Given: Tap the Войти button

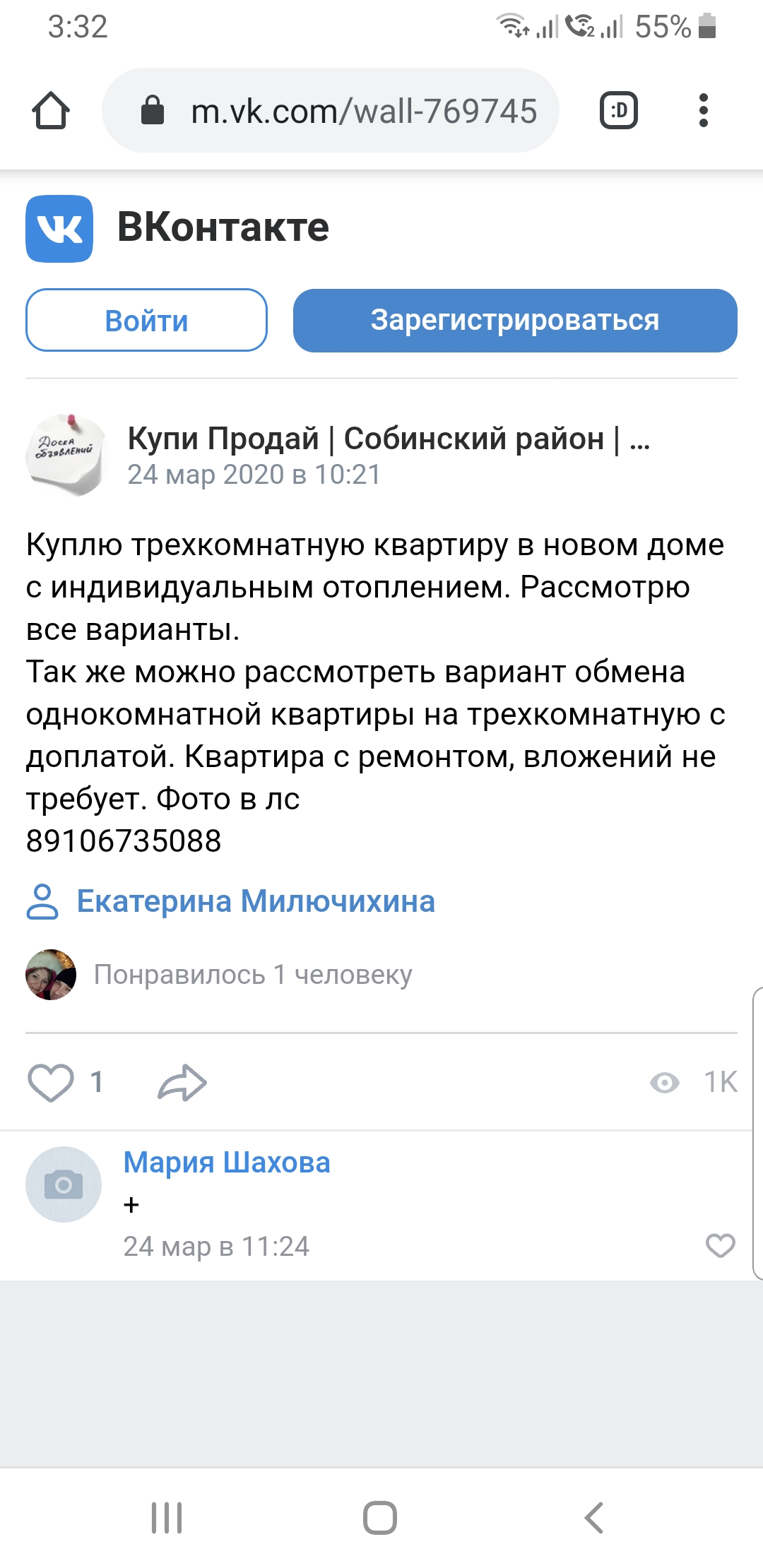Looking at the screenshot, I should click(x=146, y=321).
